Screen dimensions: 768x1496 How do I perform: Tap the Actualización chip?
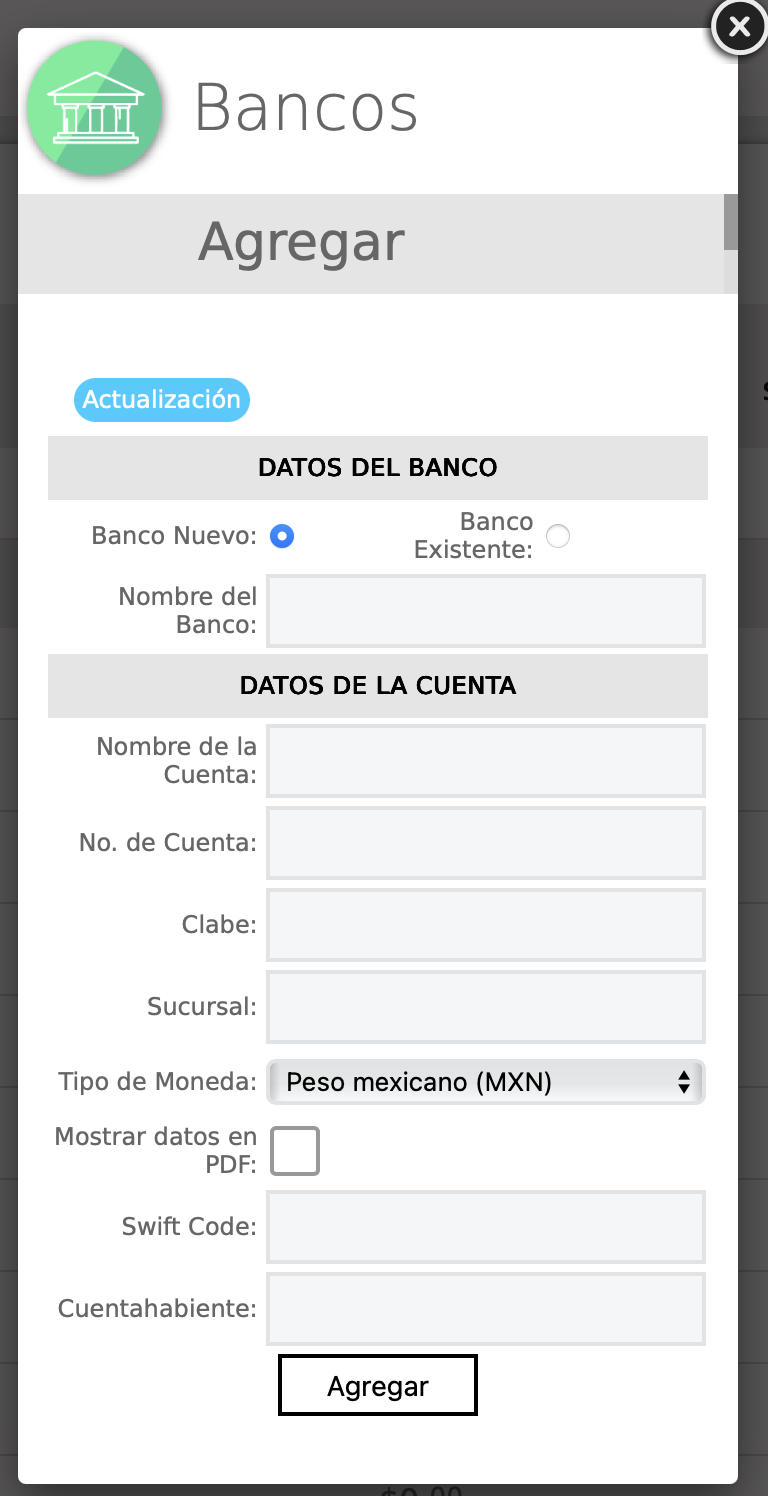(x=161, y=400)
